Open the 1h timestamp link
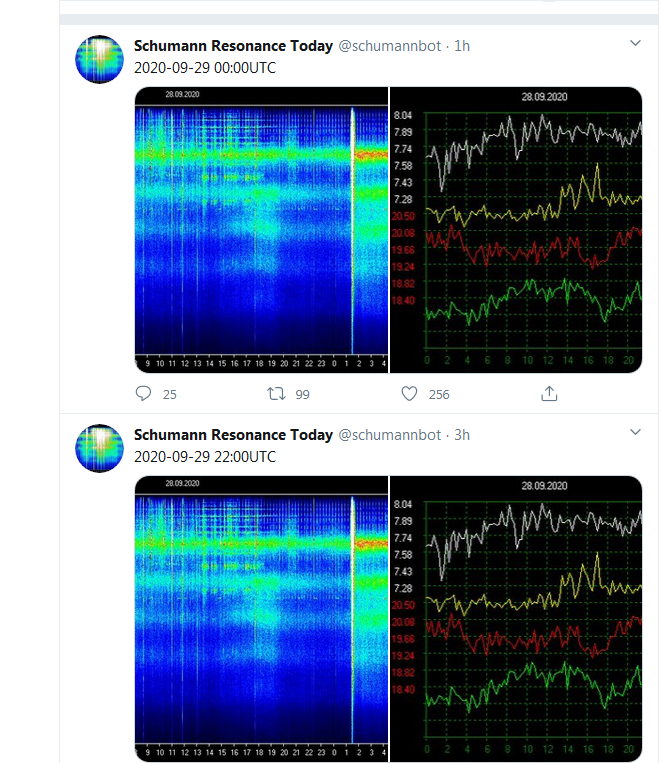Viewport: 668px width, 763px height. (463, 45)
